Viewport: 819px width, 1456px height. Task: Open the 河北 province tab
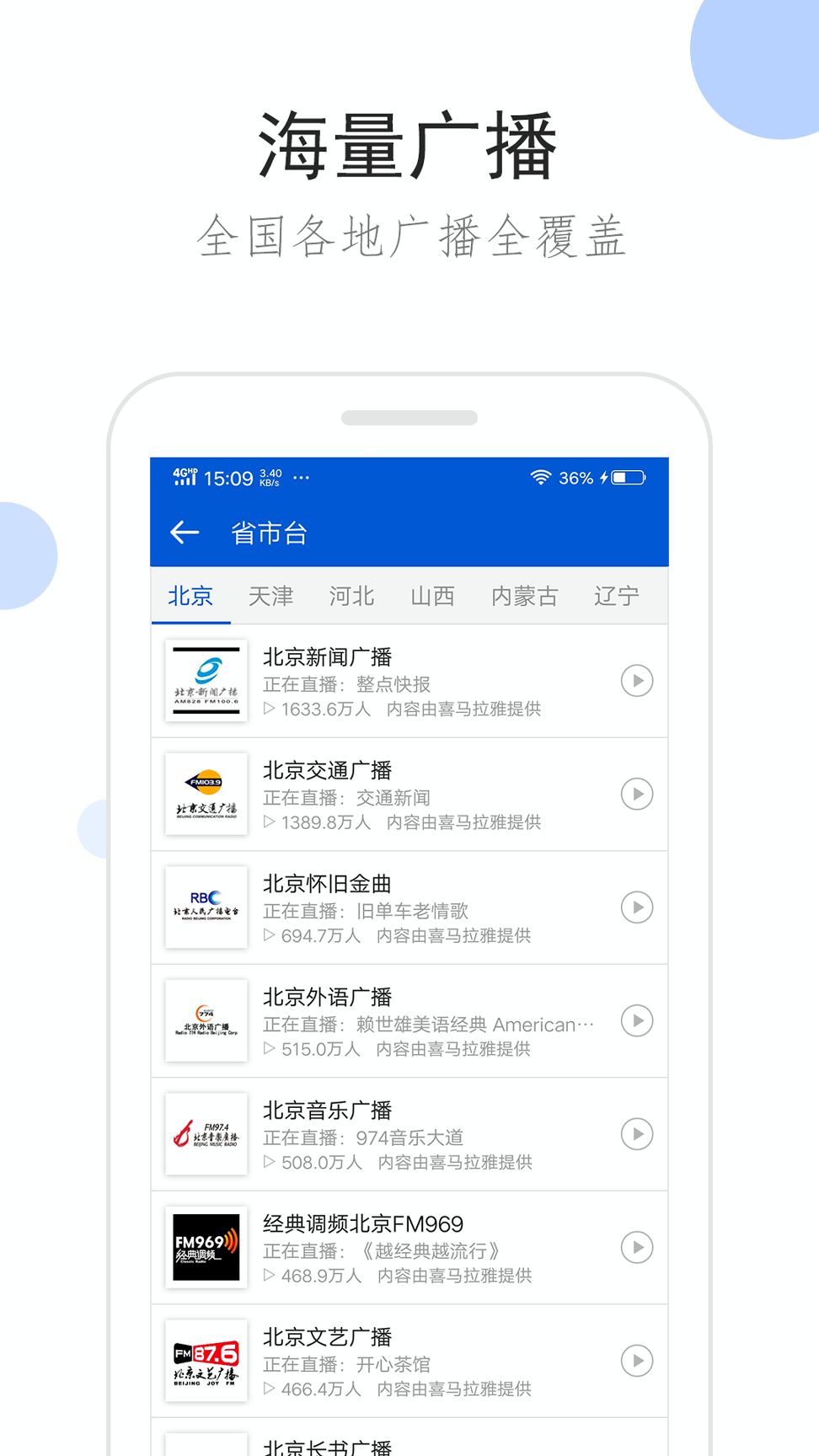point(351,596)
